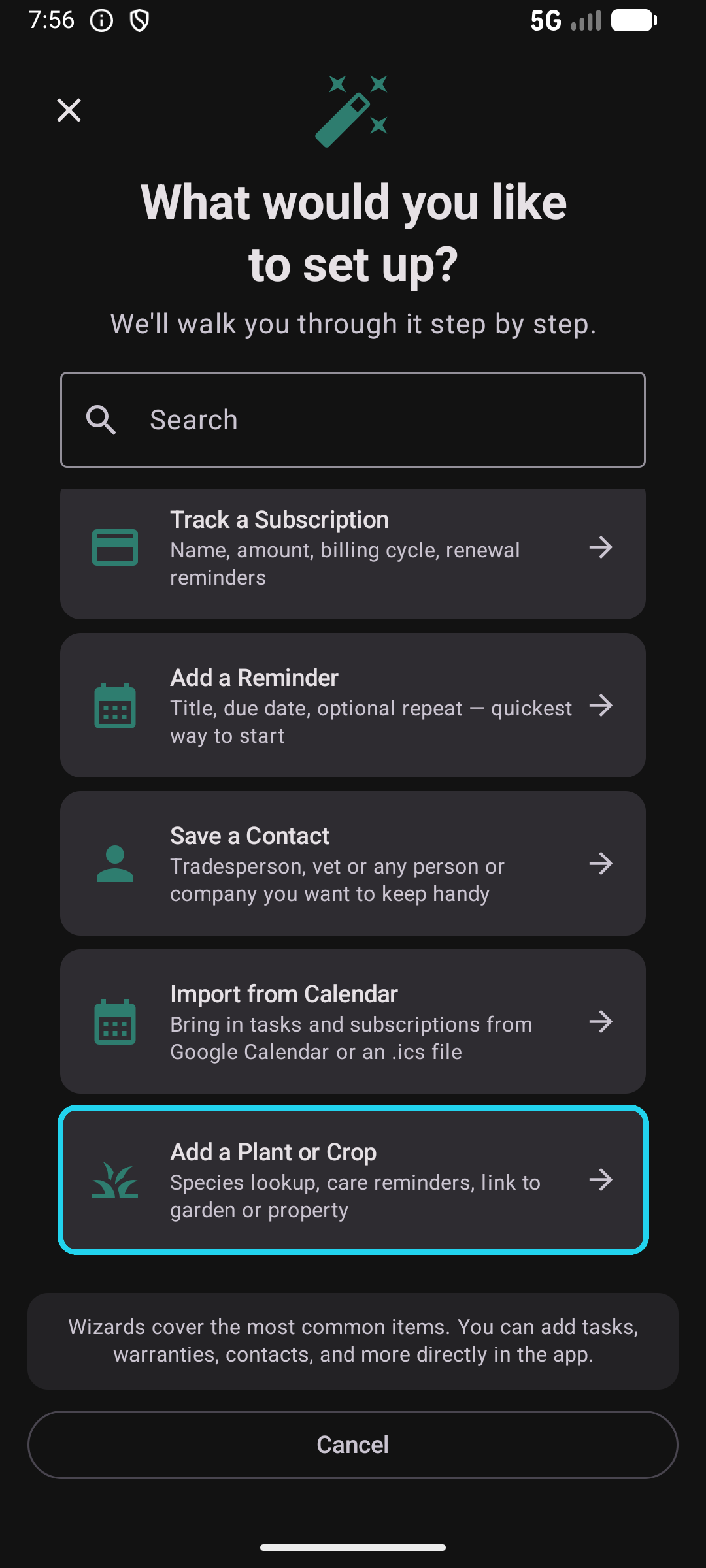This screenshot has width=706, height=1568.
Task: Select the Track a Subscription card
Action: [x=353, y=552]
